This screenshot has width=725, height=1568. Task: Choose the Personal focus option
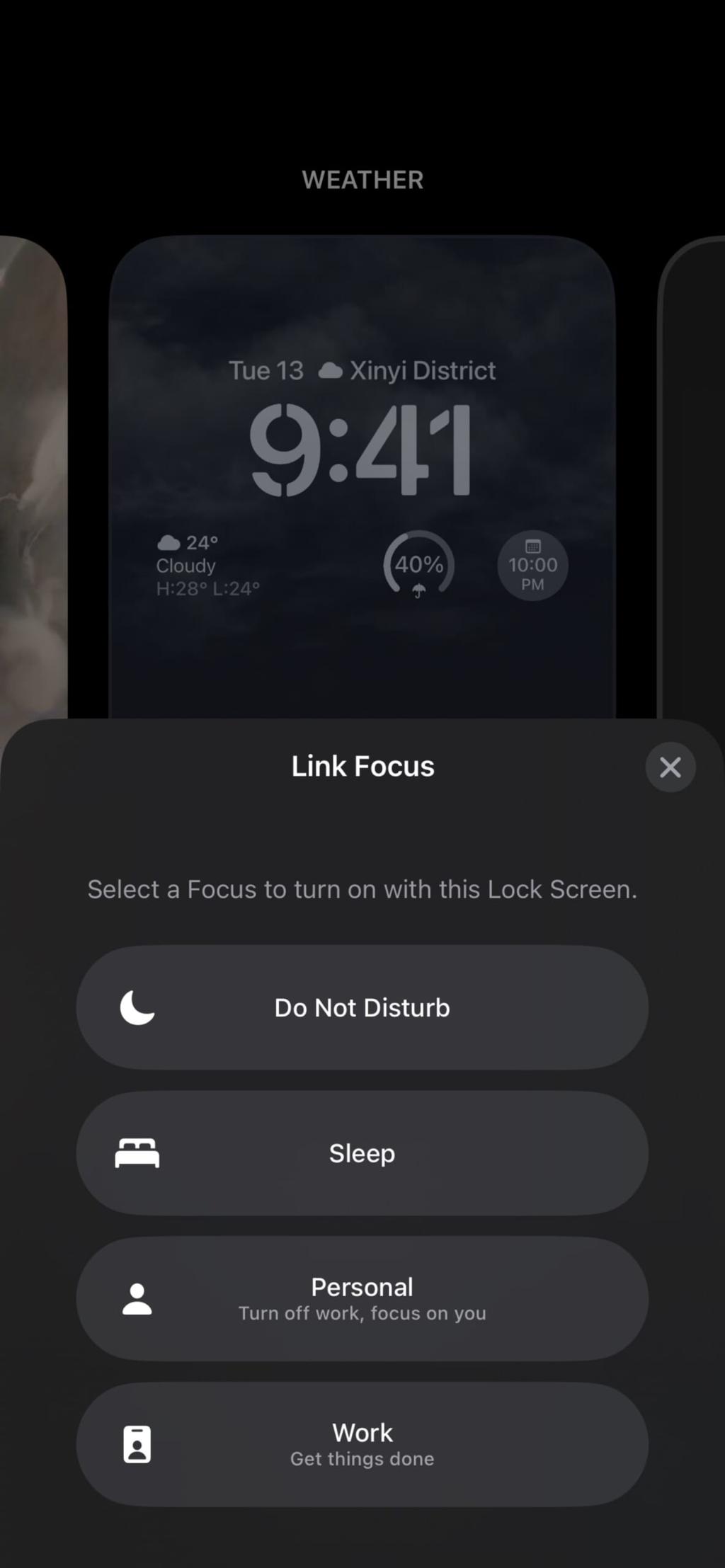362,1299
